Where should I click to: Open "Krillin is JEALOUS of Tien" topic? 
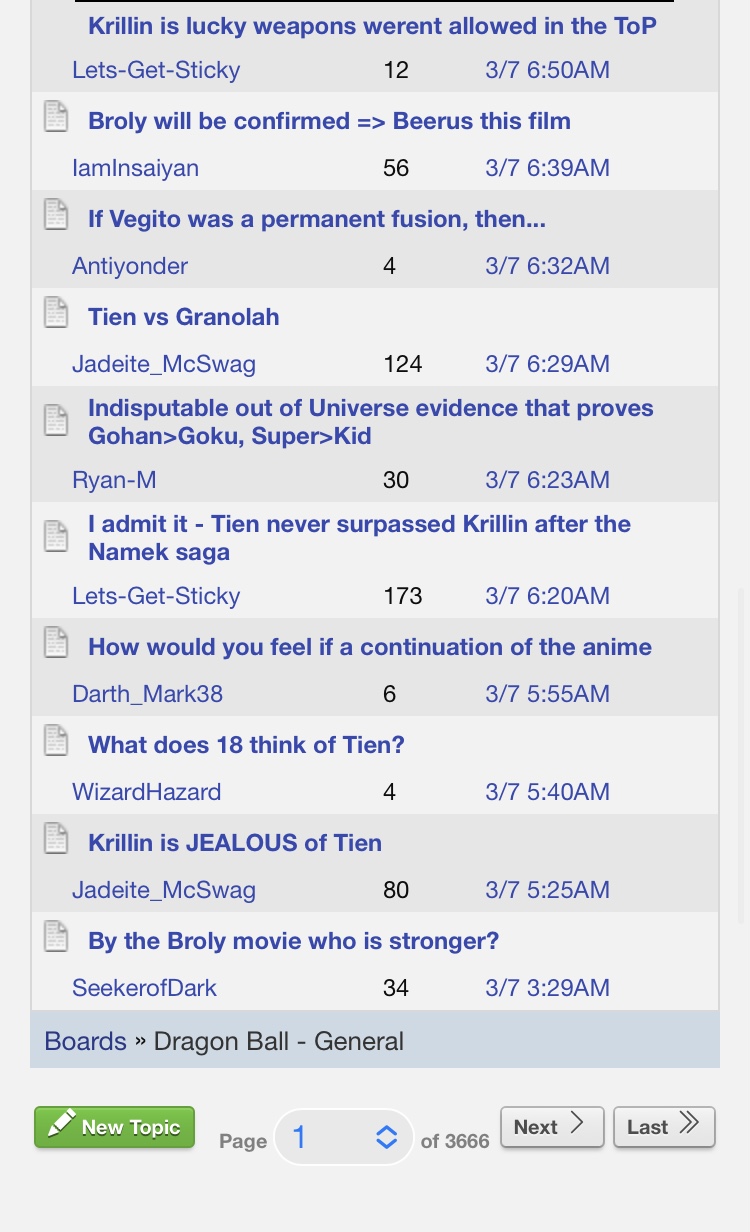235,843
